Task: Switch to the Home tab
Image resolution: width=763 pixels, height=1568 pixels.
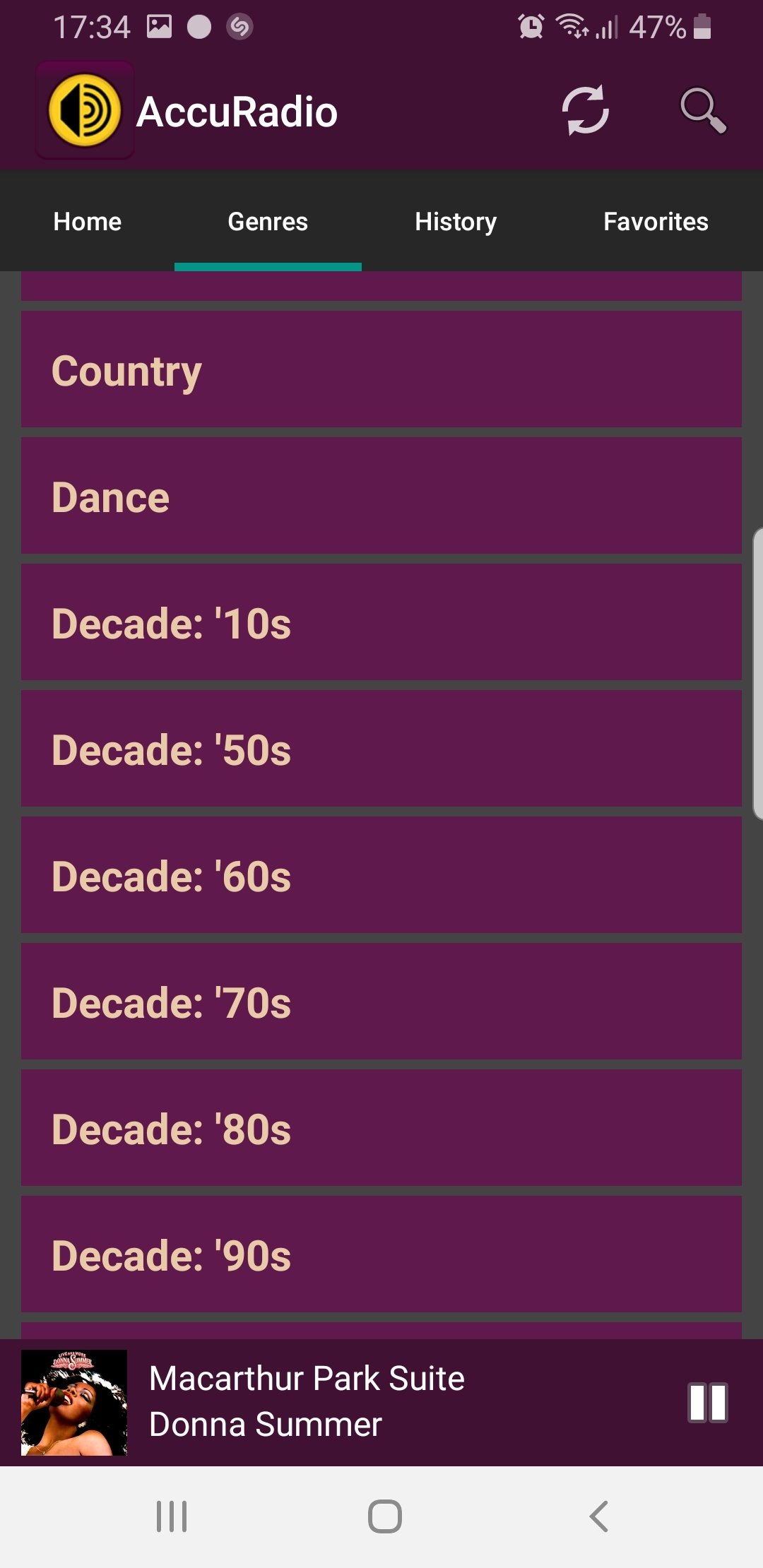Action: coord(88,222)
